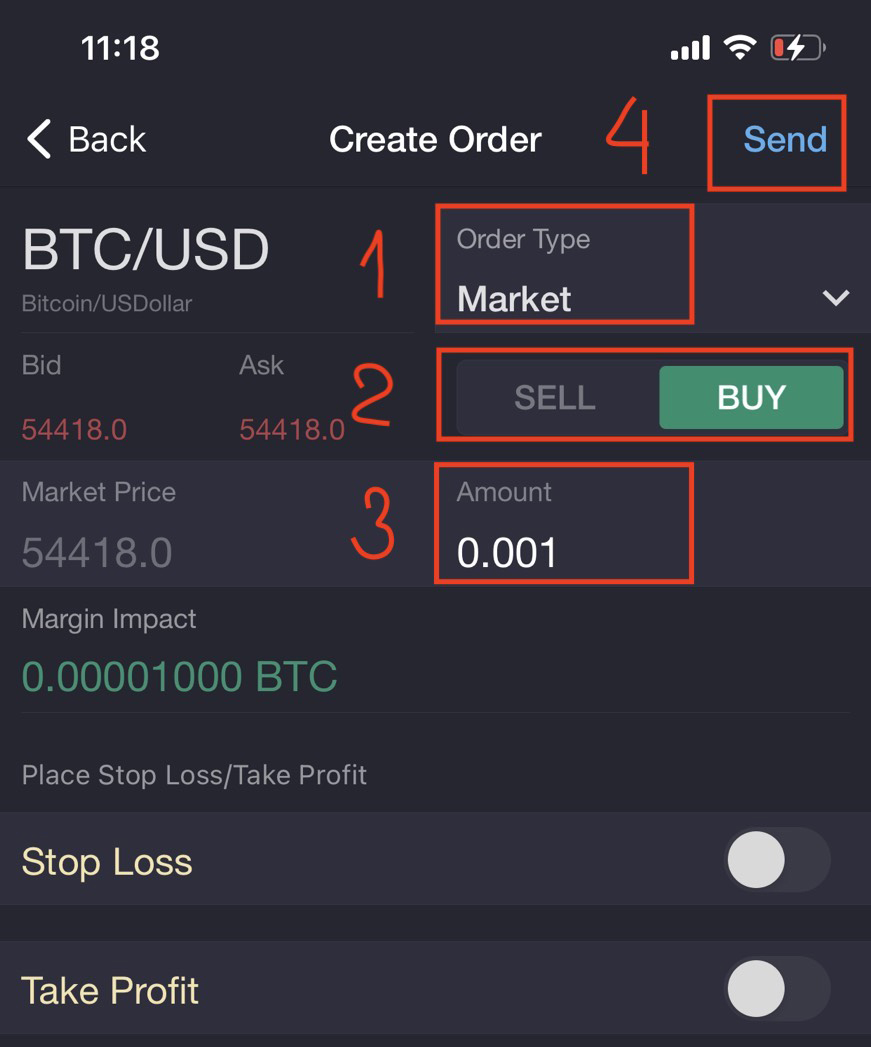Image resolution: width=871 pixels, height=1047 pixels.
Task: Select the Margin Impact BTC value
Action: [x=180, y=675]
